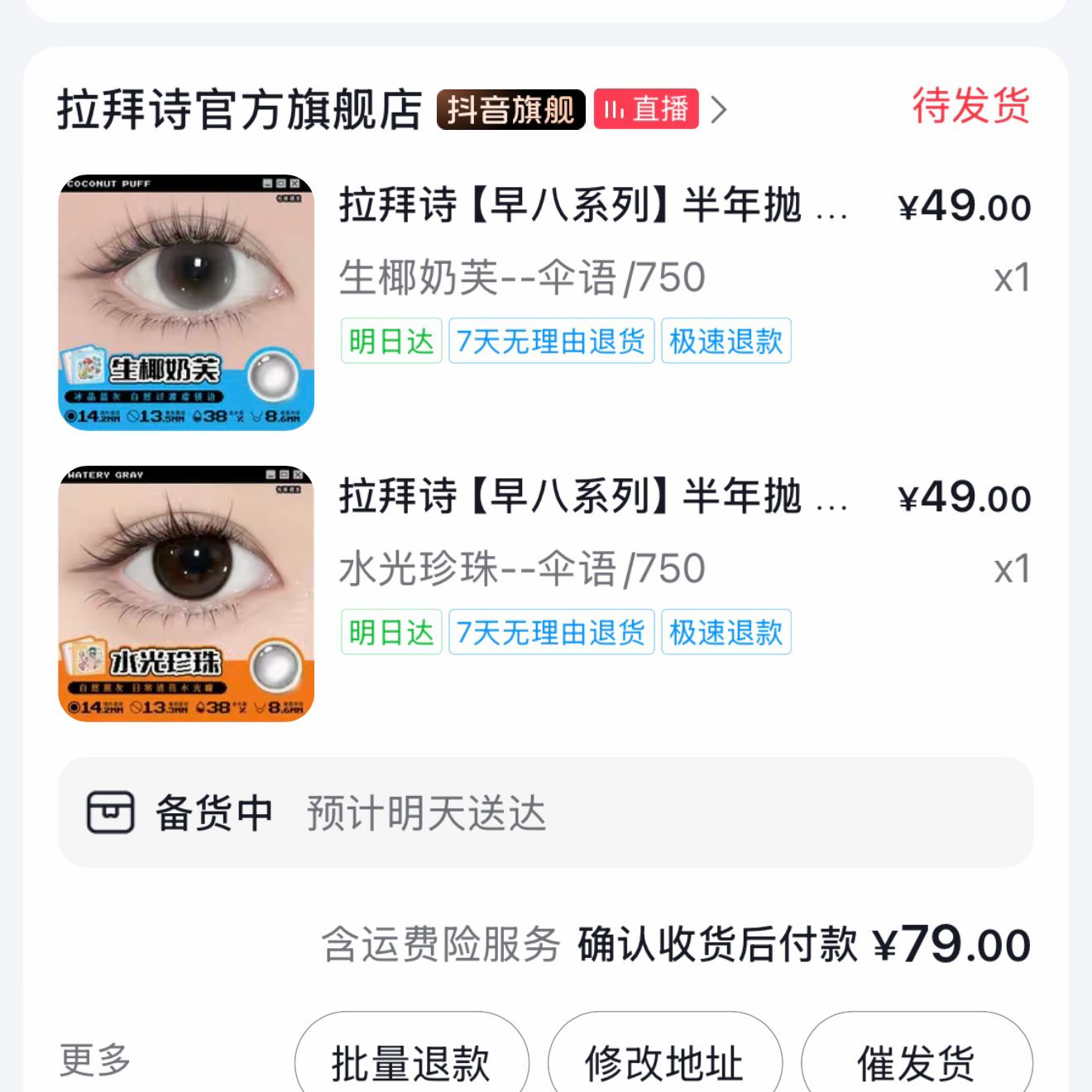Select 批量退款 to refund in bulk
Screen dimensions: 1092x1092
tap(411, 1061)
